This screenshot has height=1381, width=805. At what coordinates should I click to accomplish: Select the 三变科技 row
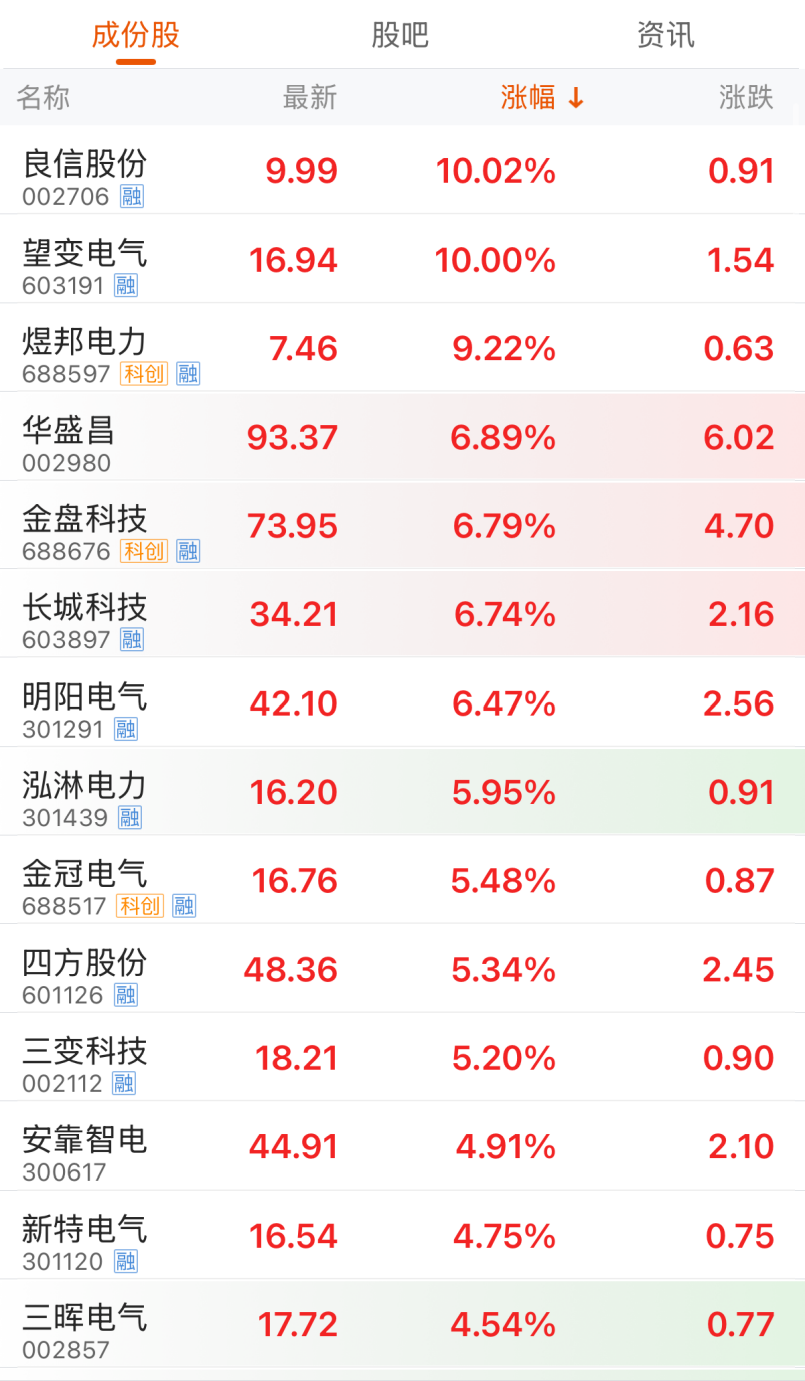(x=402, y=1056)
